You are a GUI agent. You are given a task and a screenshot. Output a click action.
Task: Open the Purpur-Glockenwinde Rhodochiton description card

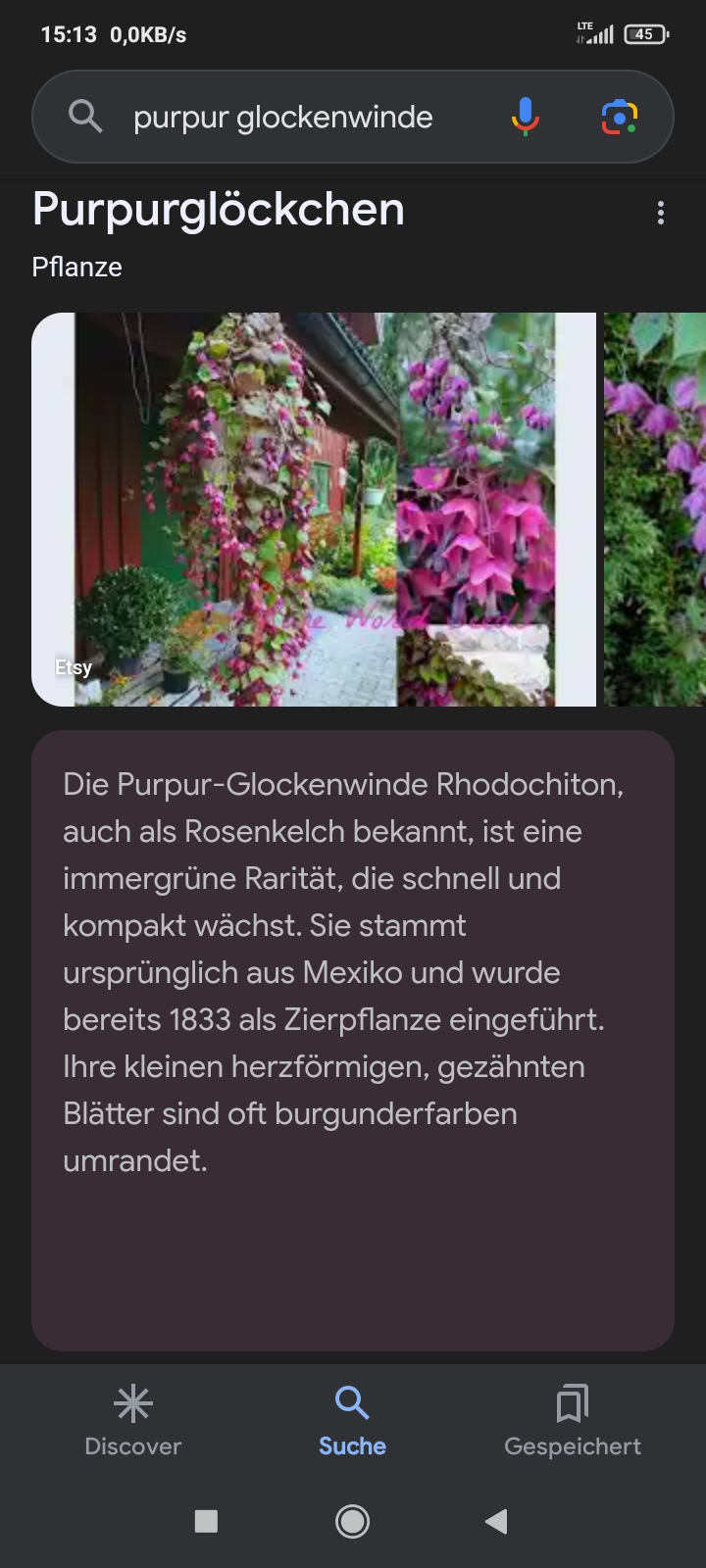pyautogui.click(x=353, y=1039)
